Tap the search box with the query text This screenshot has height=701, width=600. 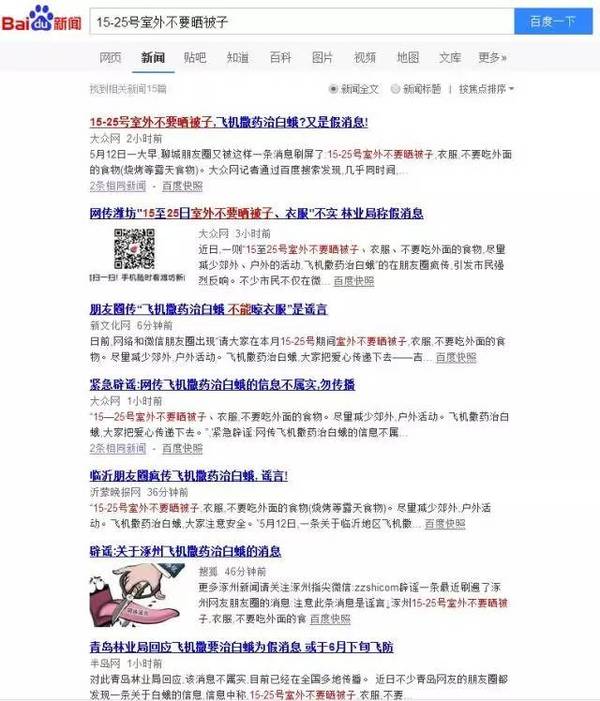[300, 20]
